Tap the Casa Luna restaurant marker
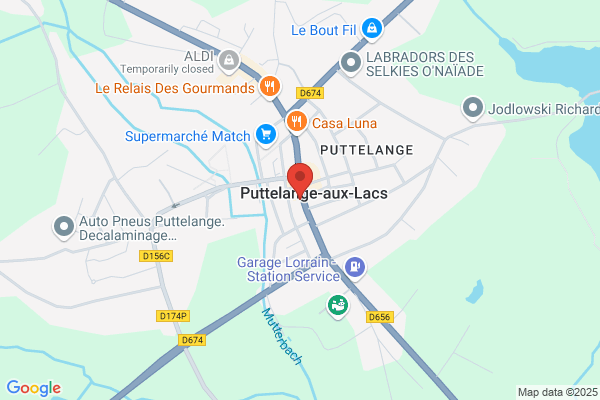Screen dimensions: 600x400 (296, 122)
